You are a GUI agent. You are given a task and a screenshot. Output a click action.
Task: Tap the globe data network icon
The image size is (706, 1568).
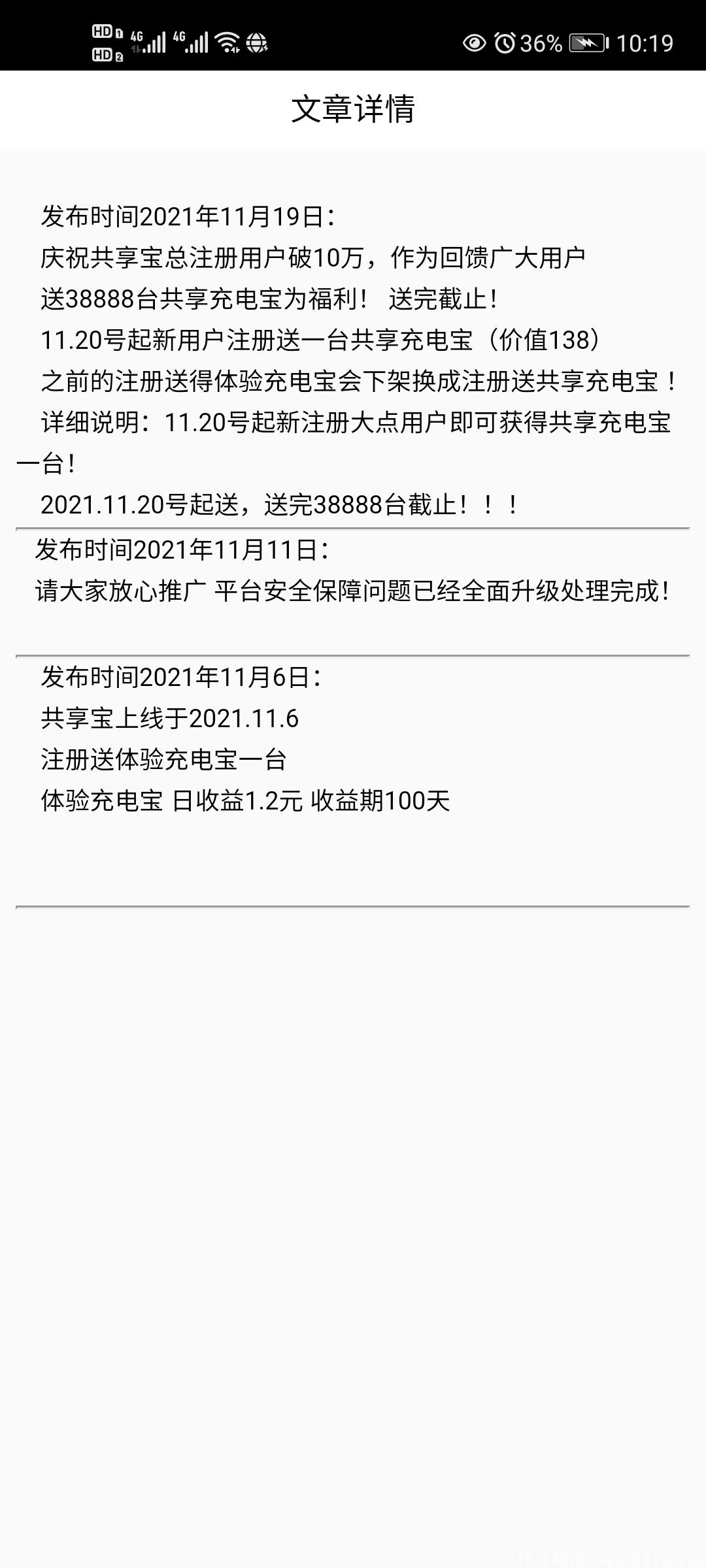coord(258,42)
